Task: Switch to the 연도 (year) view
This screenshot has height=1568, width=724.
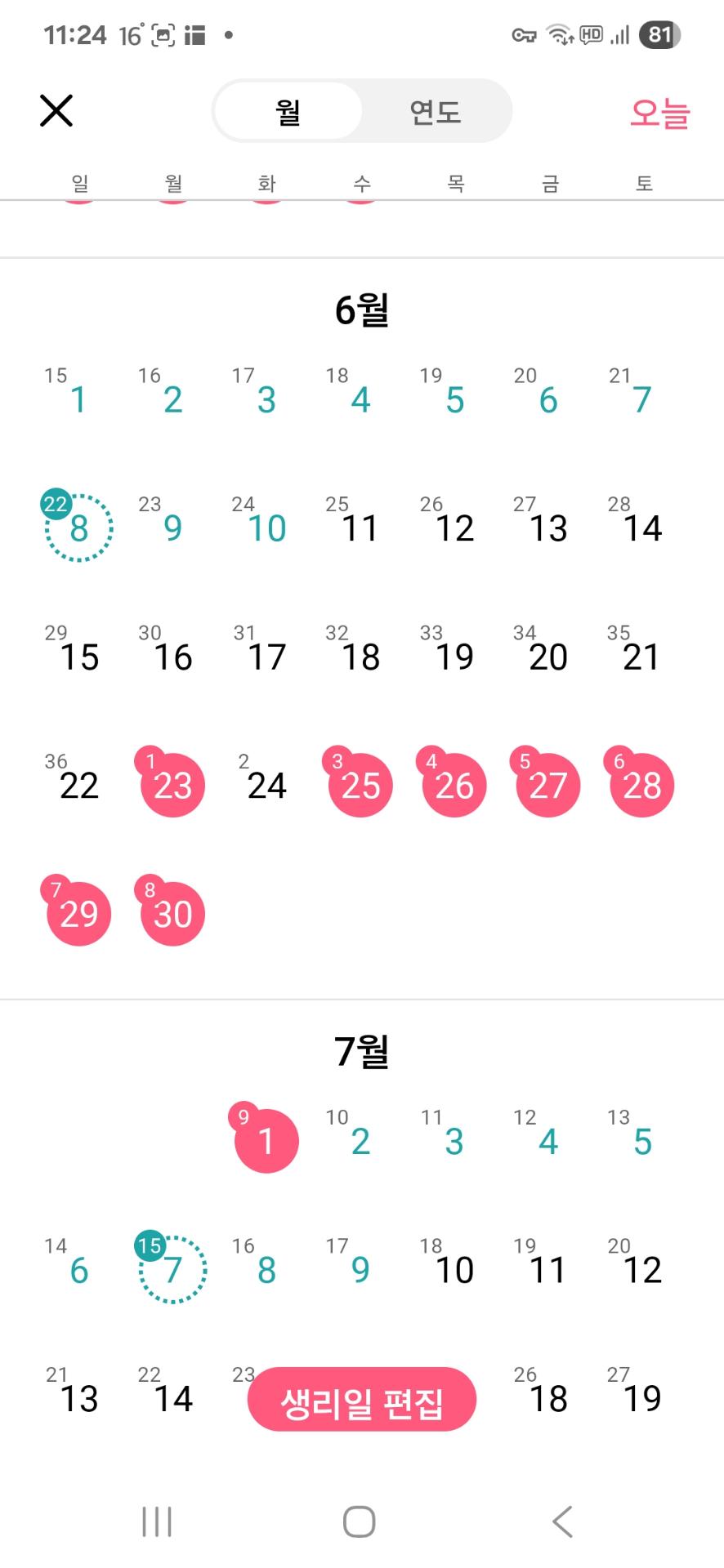Action: point(435,111)
